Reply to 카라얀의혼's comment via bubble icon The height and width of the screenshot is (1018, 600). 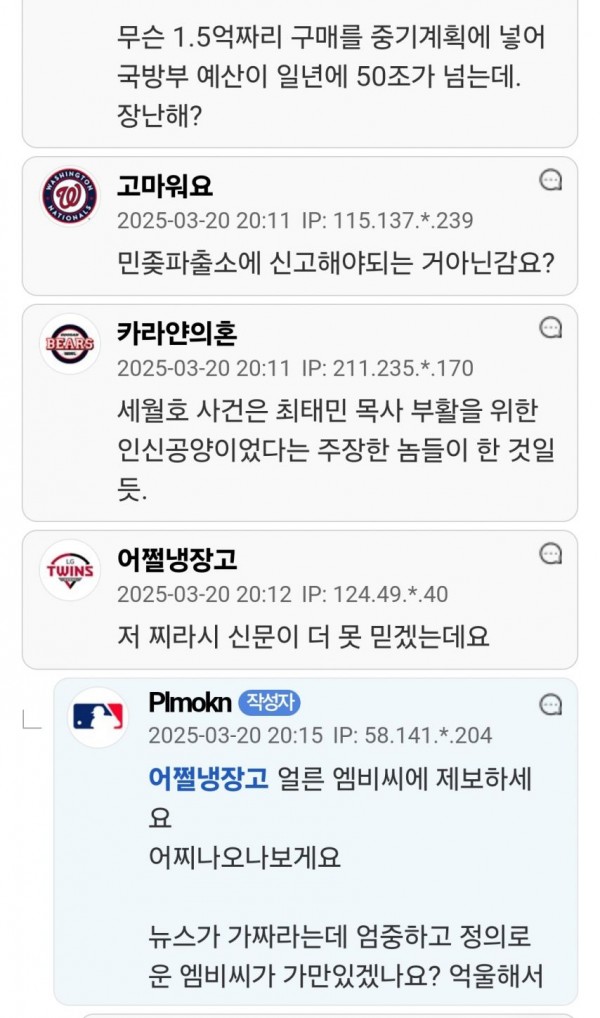[x=550, y=328]
